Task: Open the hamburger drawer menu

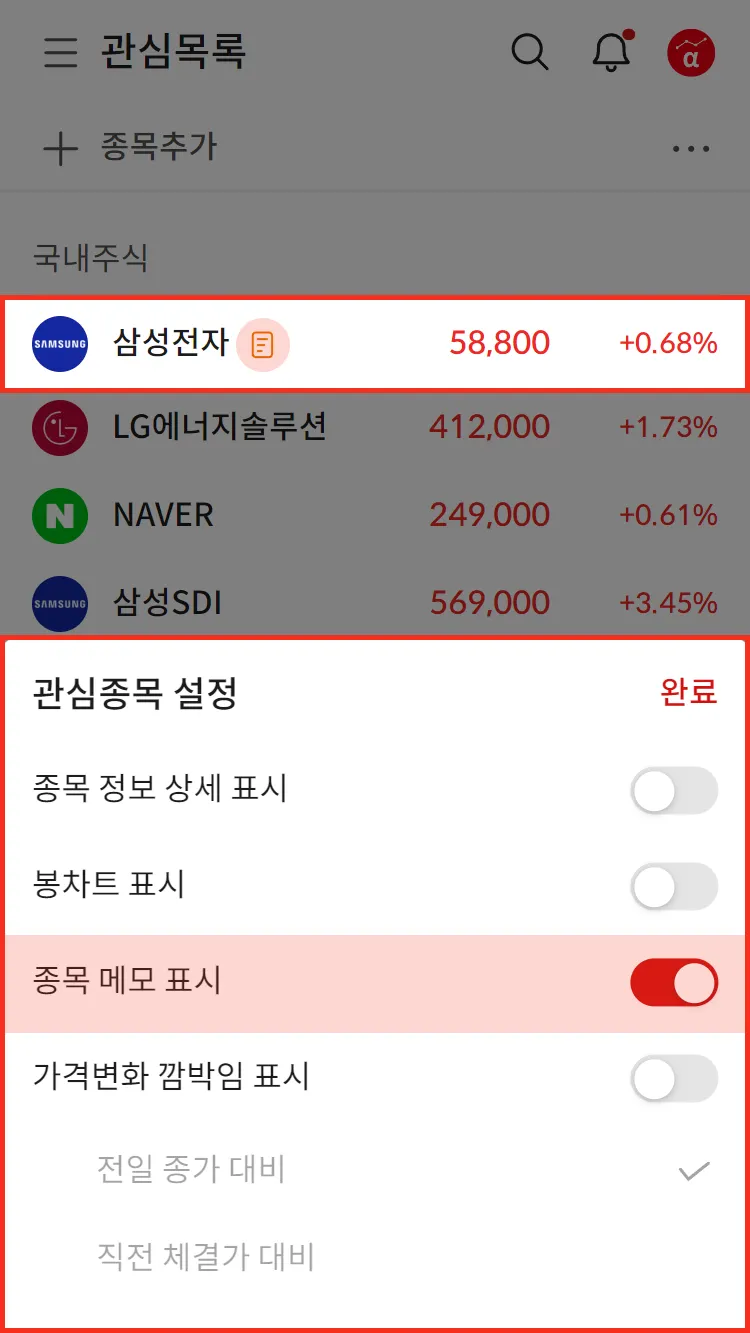Action: pos(61,52)
